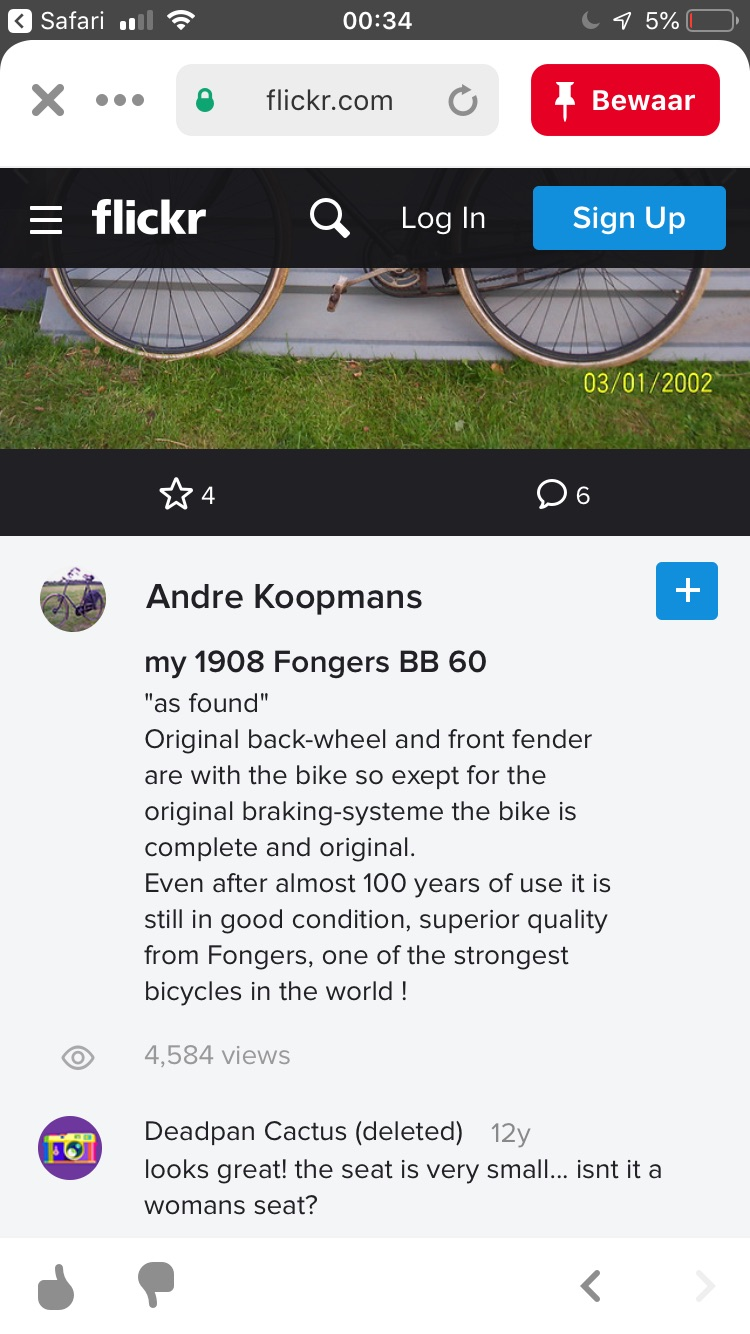Give a thumbs down
750x1334 pixels.
tap(156, 1284)
